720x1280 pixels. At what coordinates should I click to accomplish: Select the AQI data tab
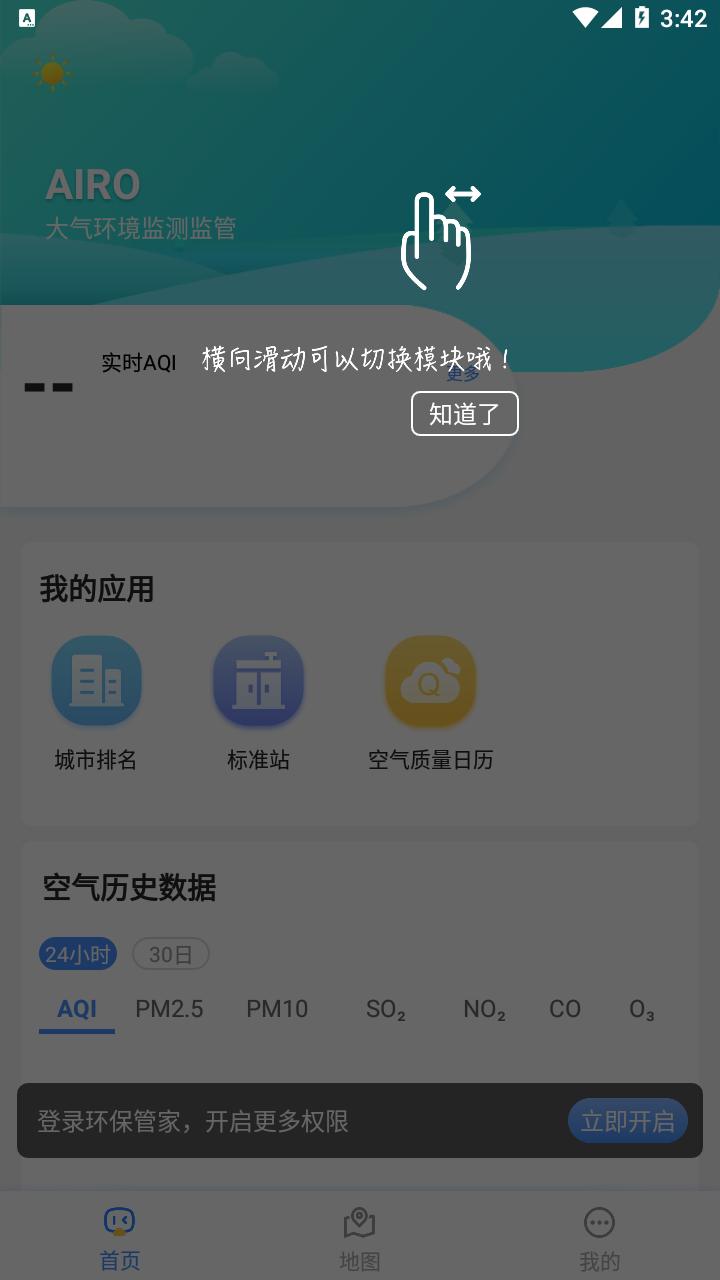(x=77, y=1009)
